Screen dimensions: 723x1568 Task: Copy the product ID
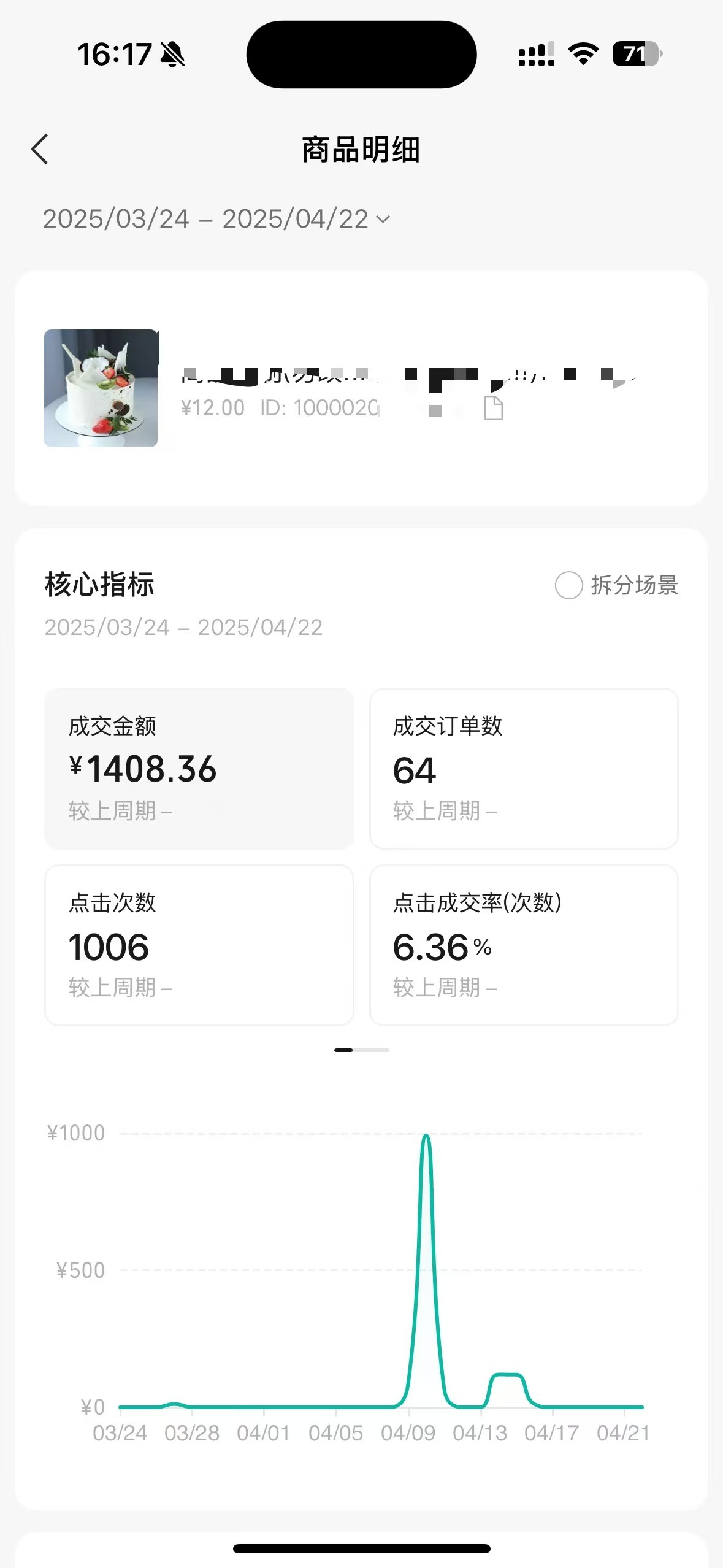click(x=493, y=408)
